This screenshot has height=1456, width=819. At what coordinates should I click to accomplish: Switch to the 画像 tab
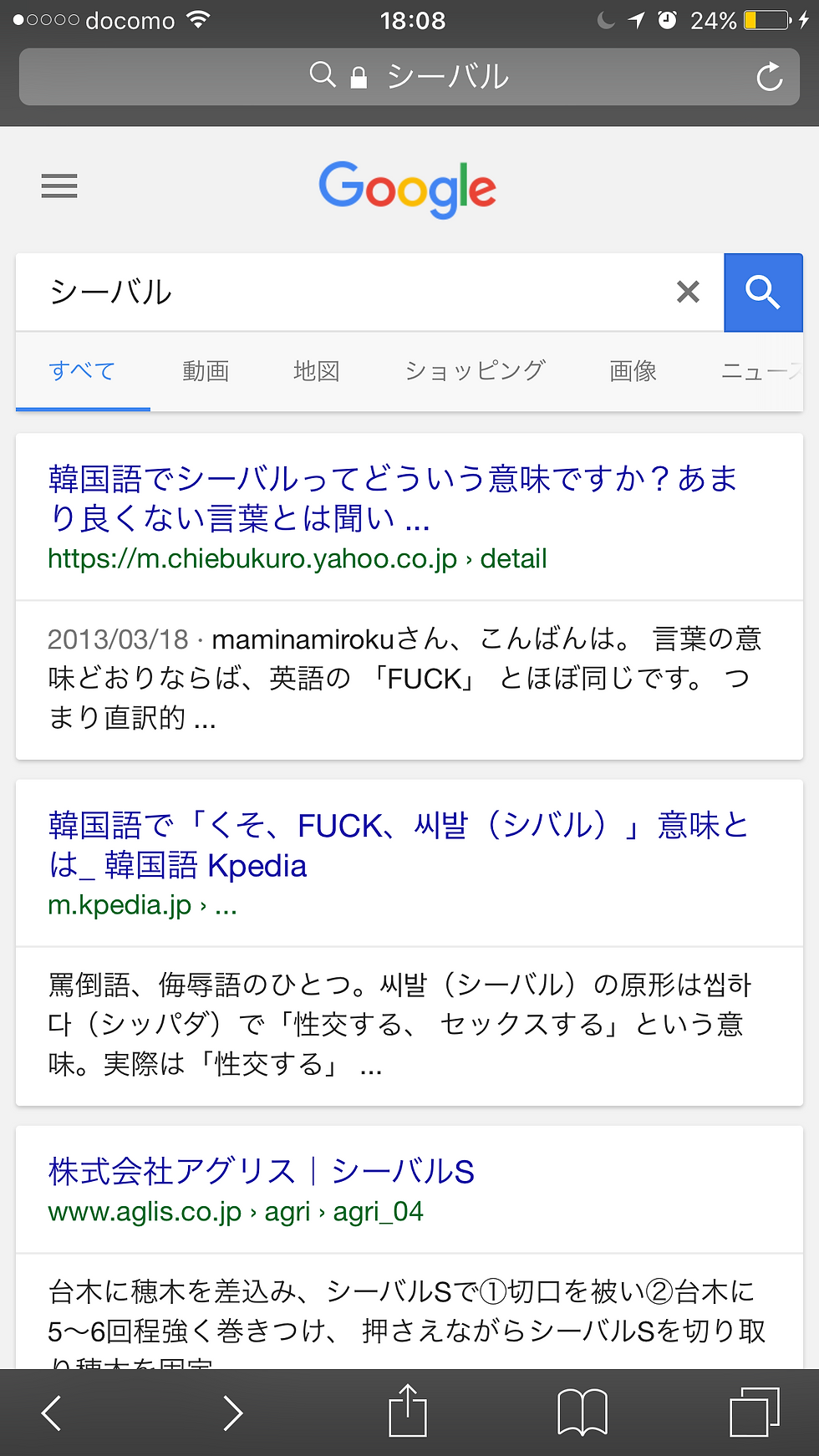[633, 371]
